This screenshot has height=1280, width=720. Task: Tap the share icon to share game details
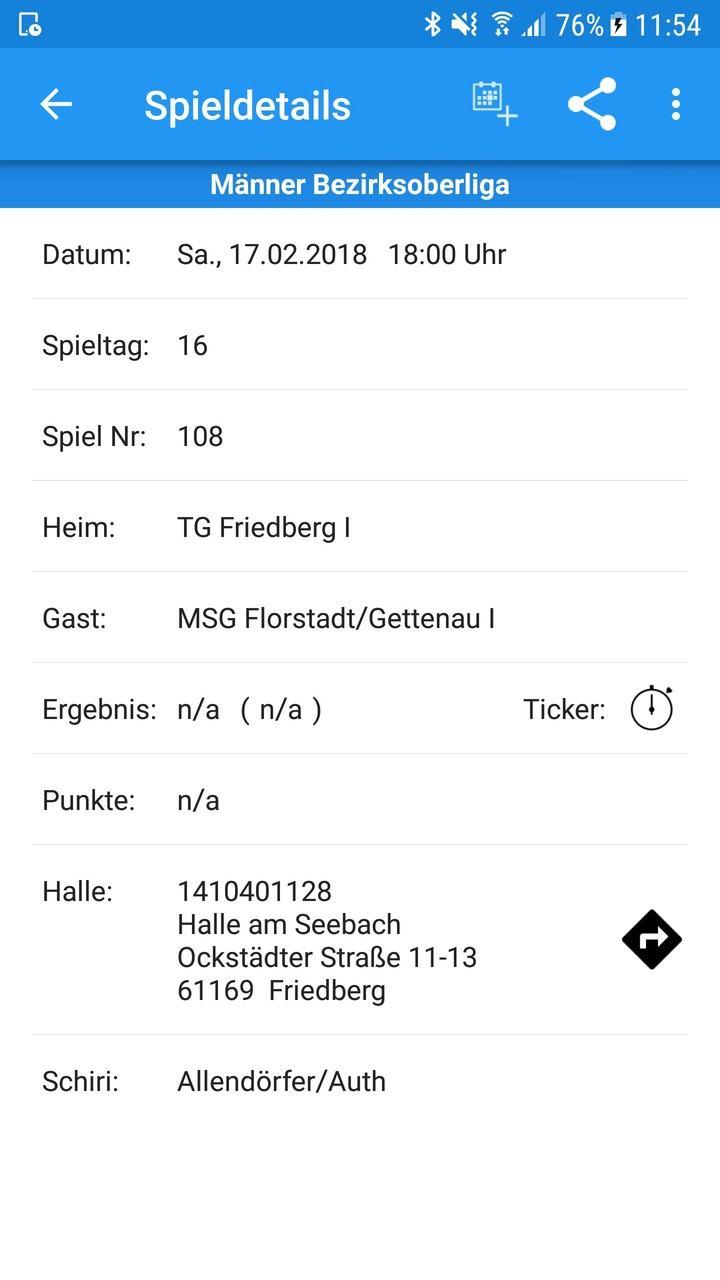click(591, 103)
